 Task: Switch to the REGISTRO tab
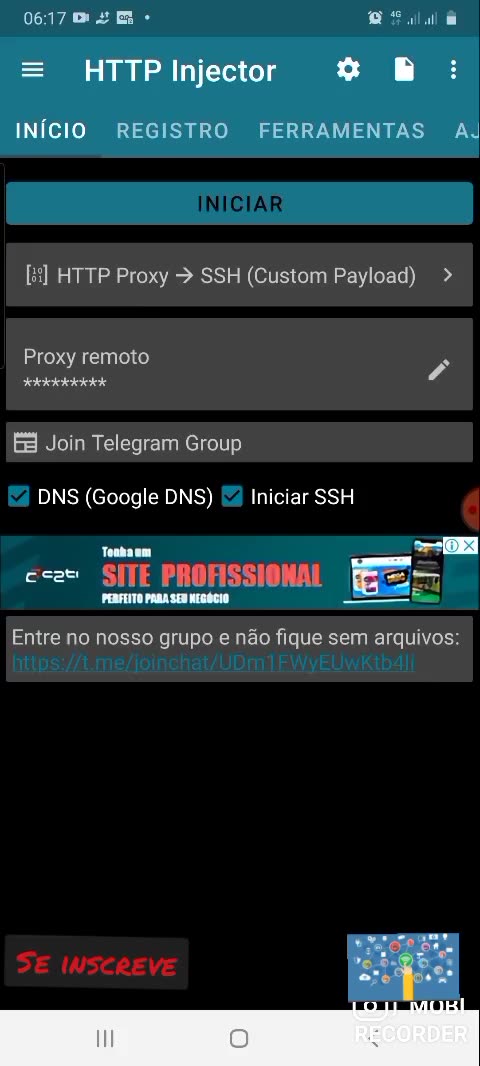[x=173, y=131]
